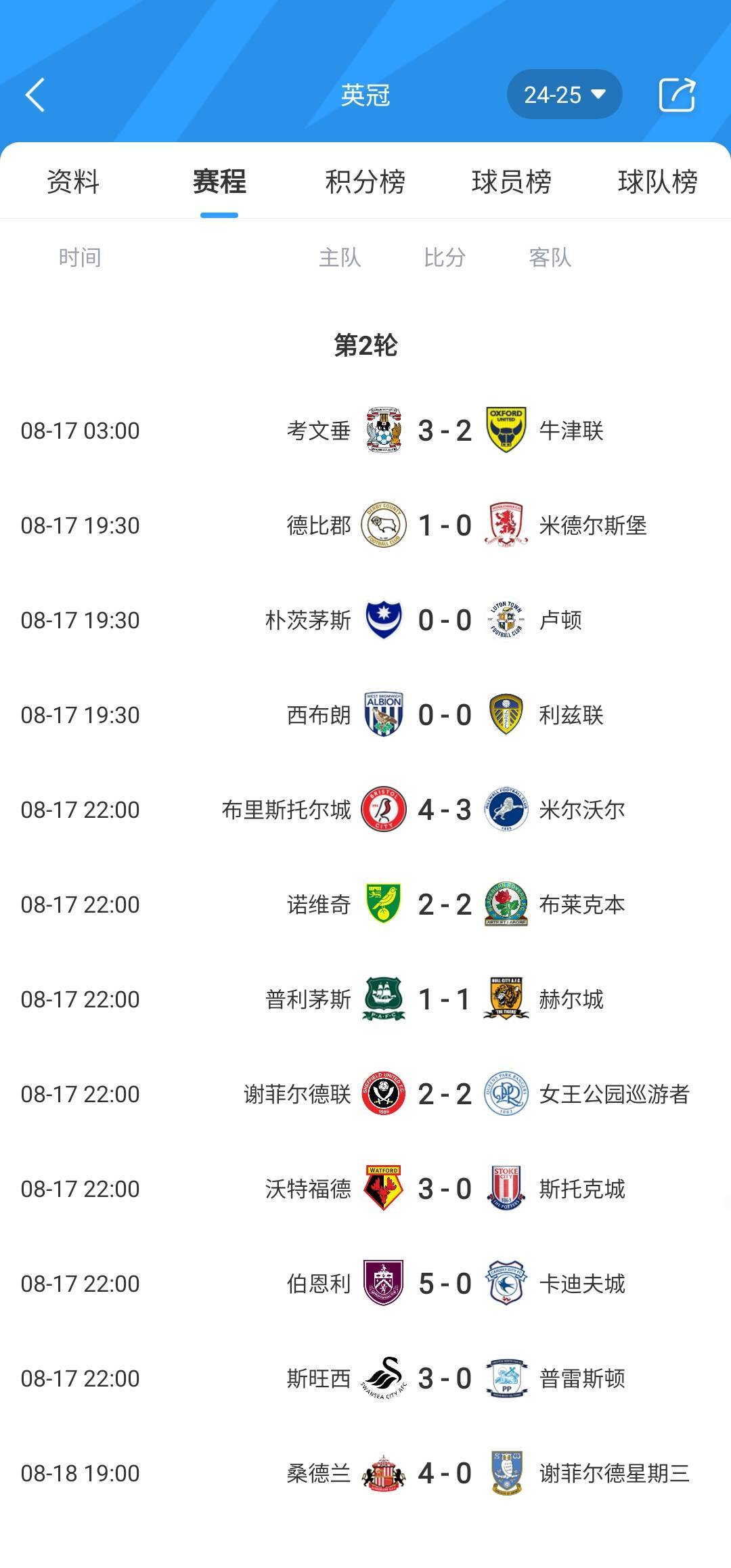Open the 西布朗 vs 利兹联 match
The width and height of the screenshot is (731, 1568).
[444, 715]
